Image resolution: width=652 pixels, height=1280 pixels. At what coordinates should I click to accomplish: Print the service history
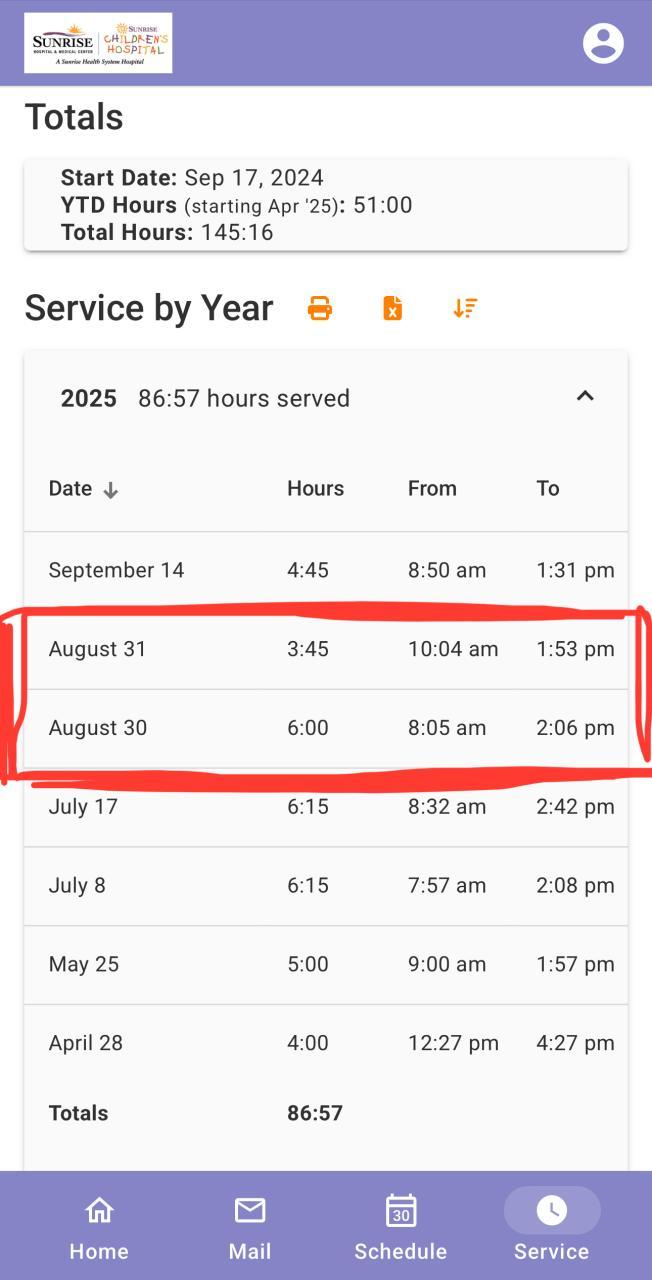(x=320, y=308)
